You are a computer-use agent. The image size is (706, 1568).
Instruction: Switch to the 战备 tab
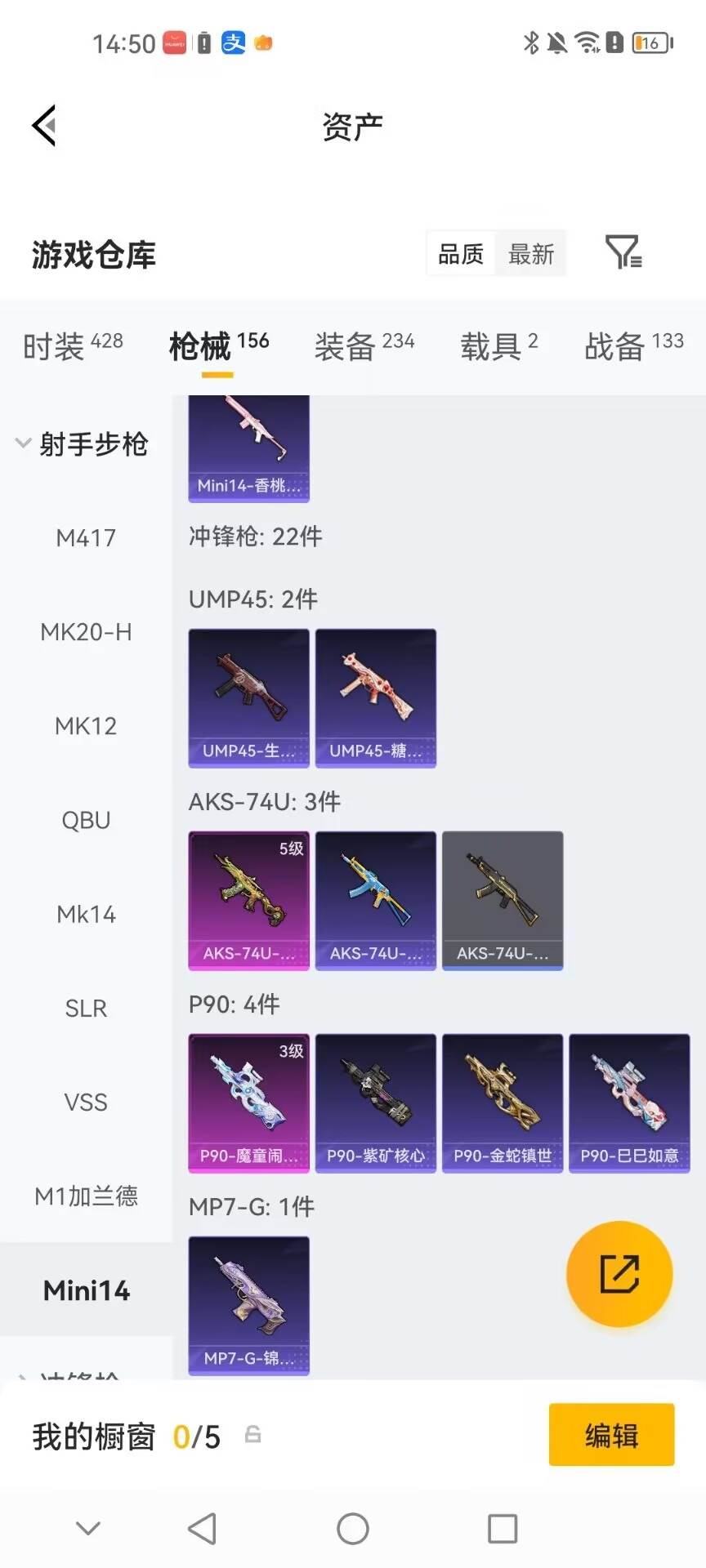634,346
